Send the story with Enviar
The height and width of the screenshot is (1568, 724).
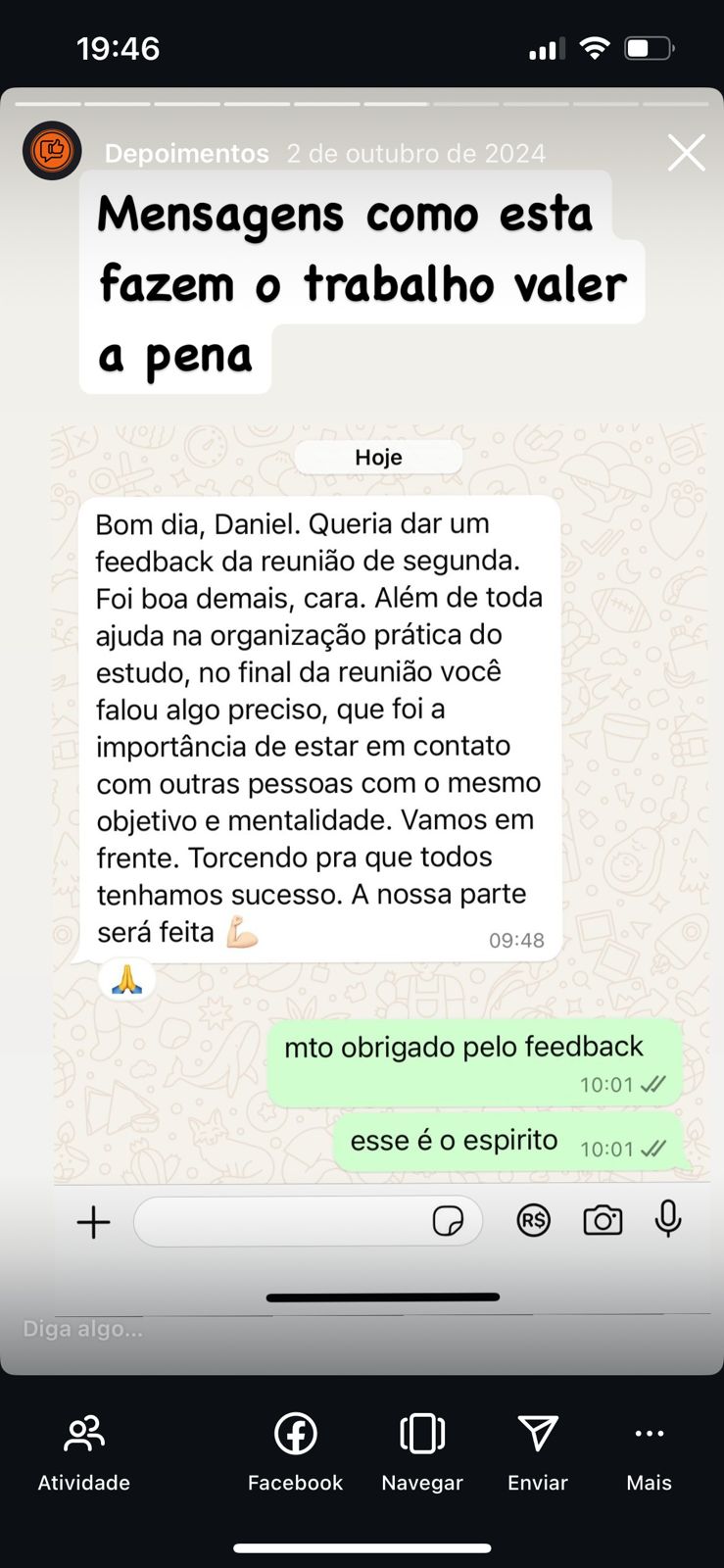538,1451
